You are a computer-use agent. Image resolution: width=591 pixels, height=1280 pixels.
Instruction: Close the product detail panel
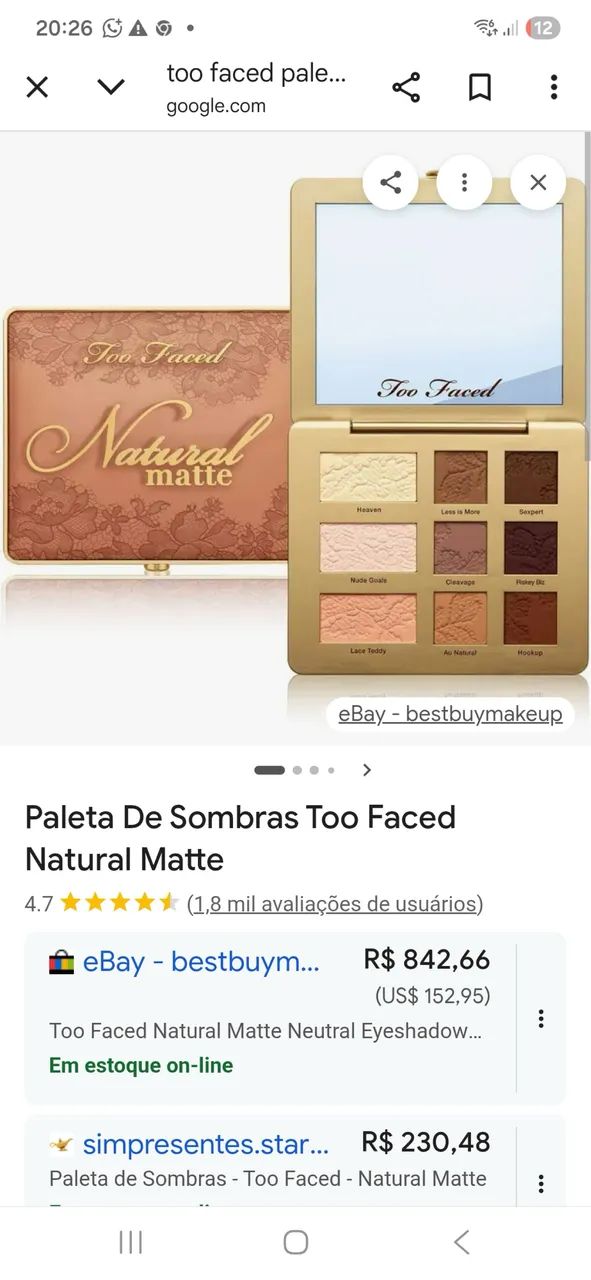tap(538, 182)
